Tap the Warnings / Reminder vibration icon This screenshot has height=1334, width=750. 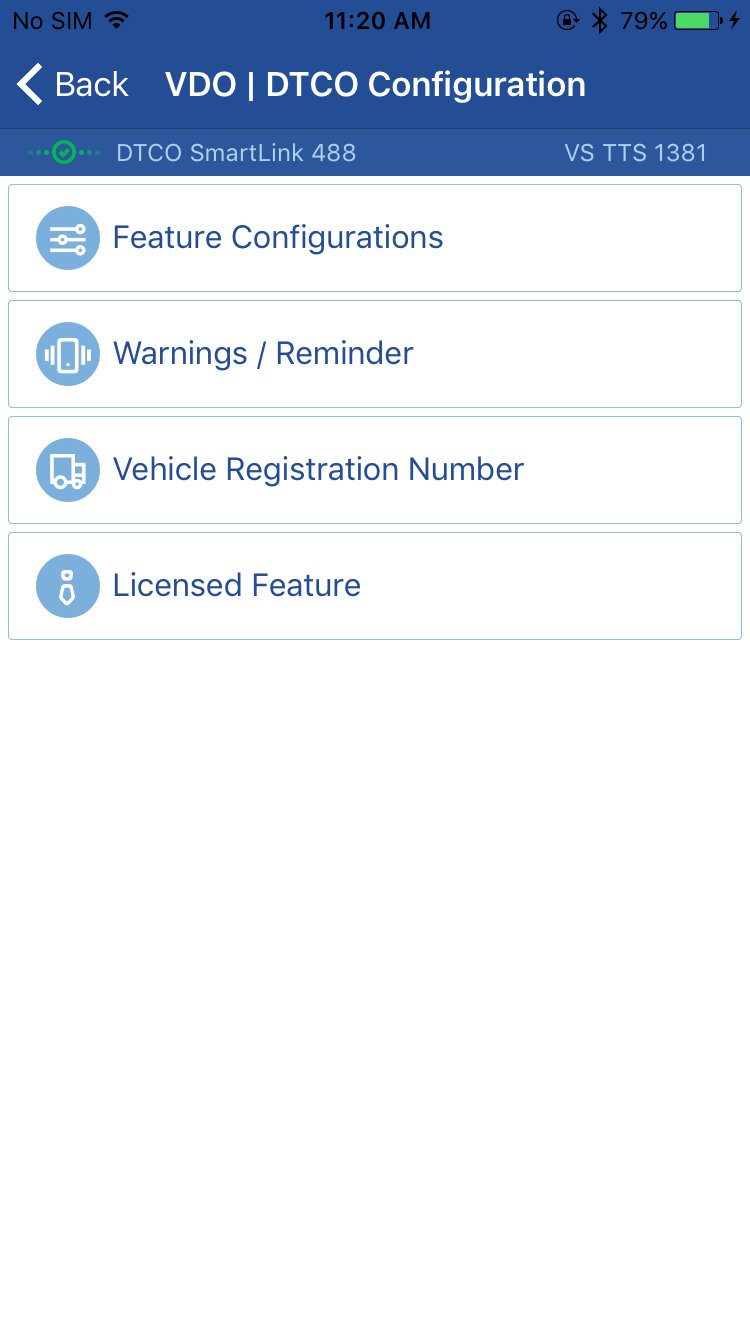67,353
